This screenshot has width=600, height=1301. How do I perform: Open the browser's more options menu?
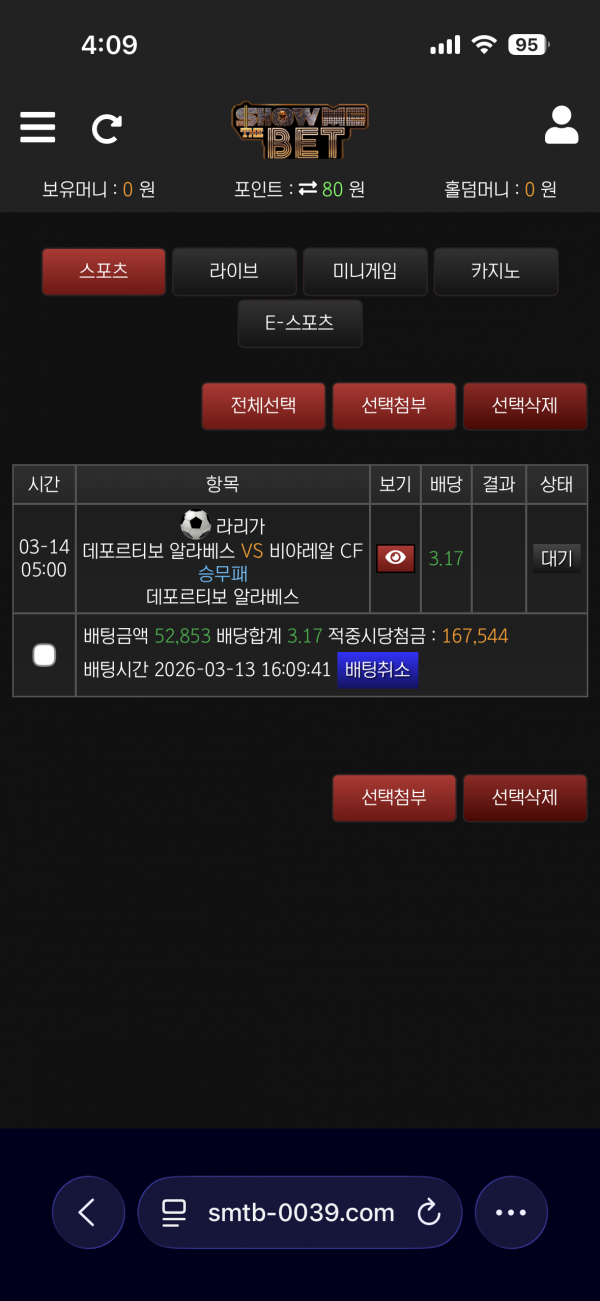coord(511,1212)
